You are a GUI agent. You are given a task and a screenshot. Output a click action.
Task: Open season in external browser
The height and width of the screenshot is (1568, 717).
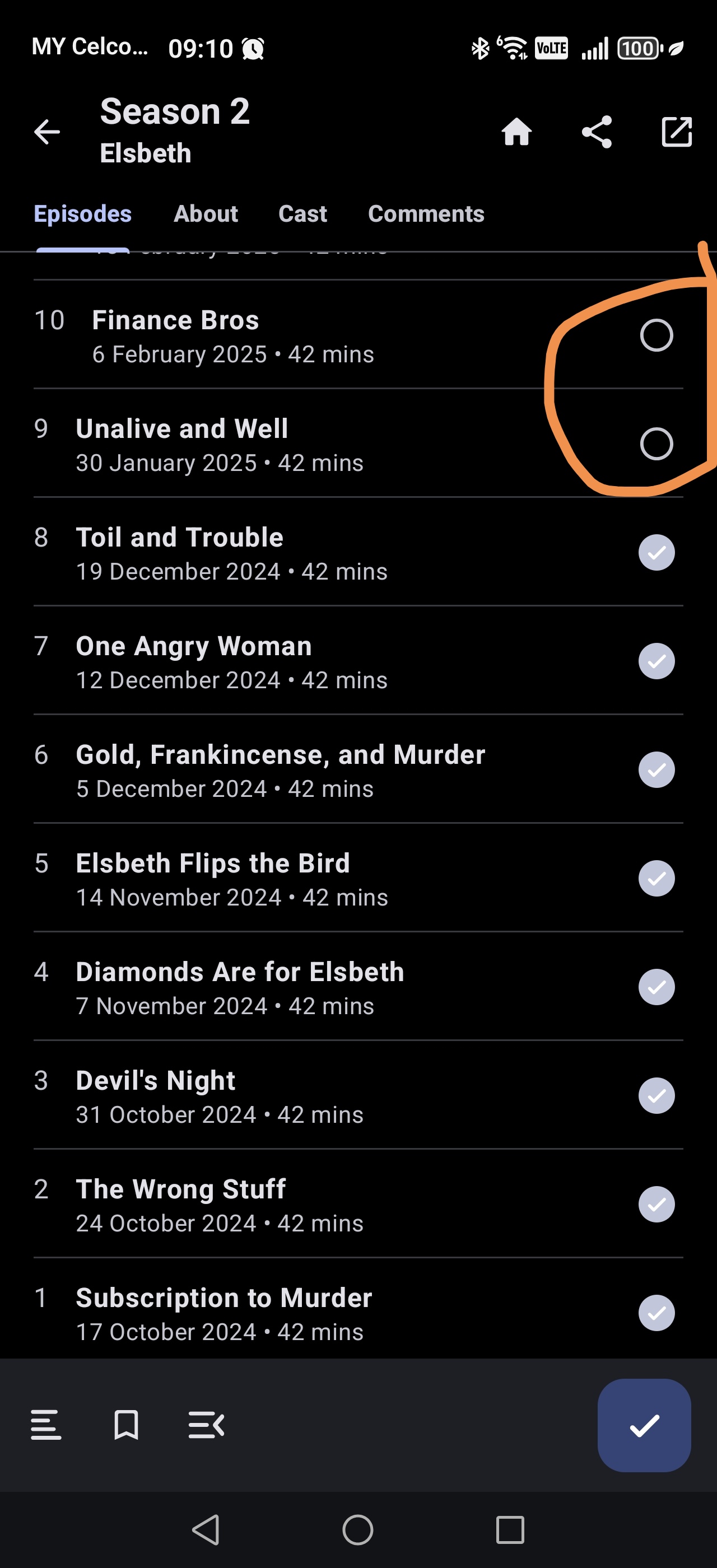click(x=676, y=132)
